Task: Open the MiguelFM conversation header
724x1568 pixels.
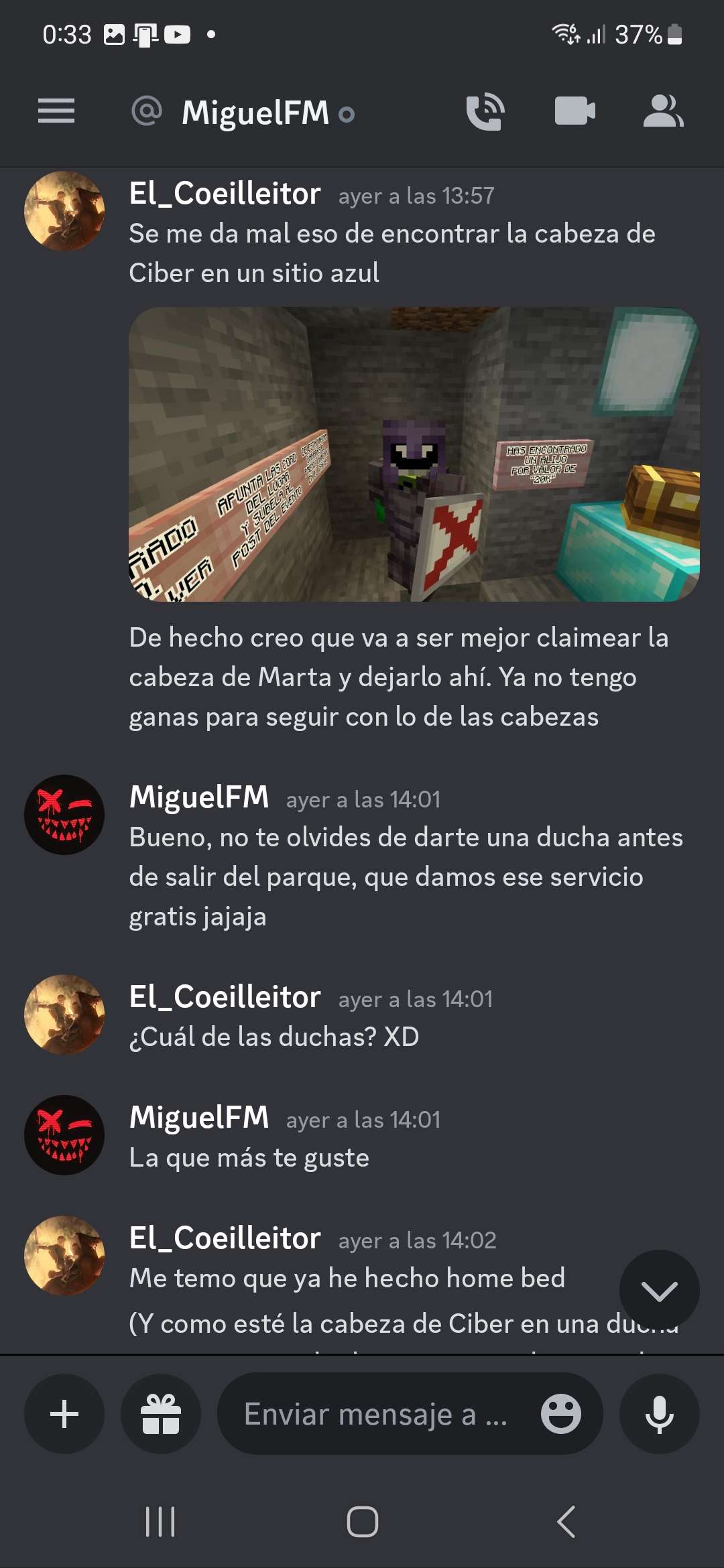Action: (255, 113)
